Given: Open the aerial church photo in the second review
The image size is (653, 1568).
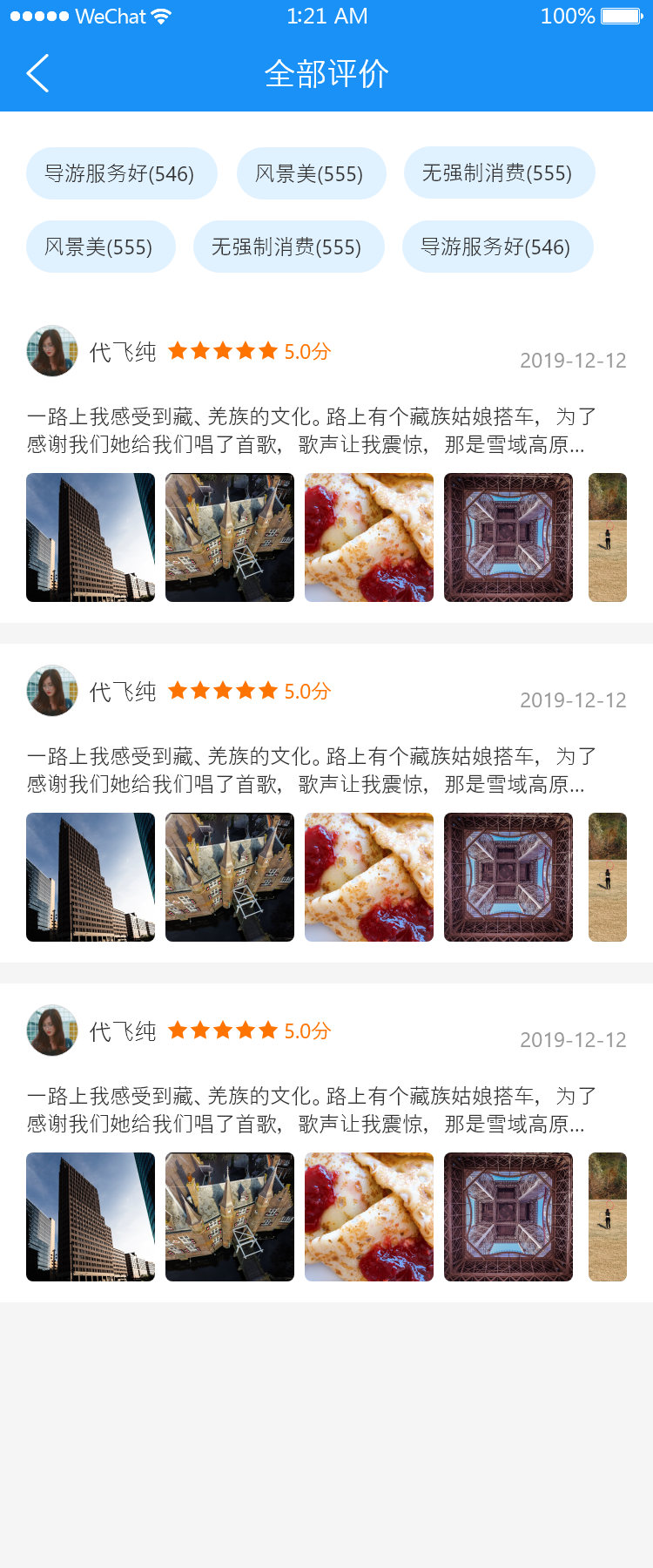Looking at the screenshot, I should 230,877.
